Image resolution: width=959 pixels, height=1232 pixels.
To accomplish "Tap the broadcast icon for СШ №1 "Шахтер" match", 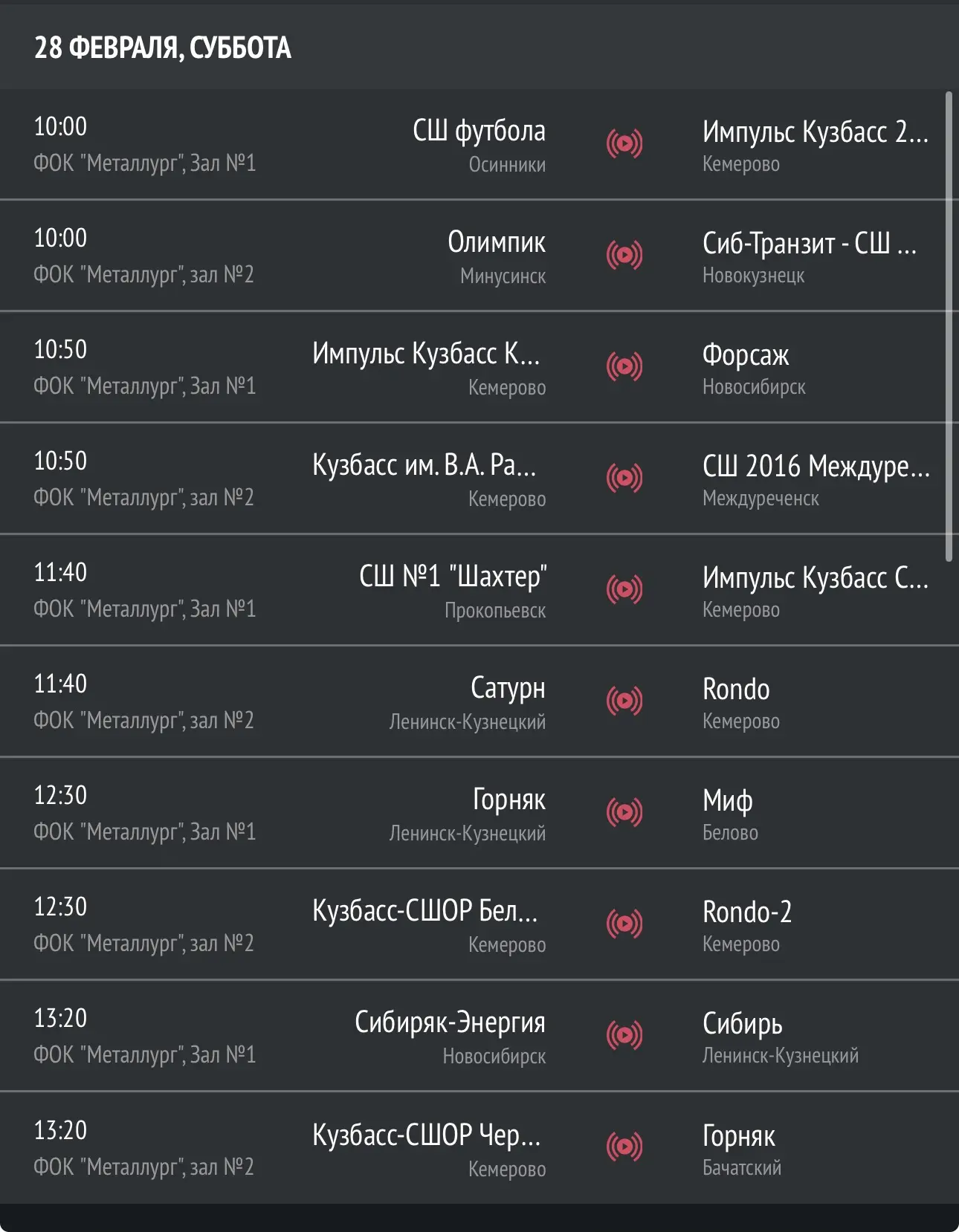I will click(x=624, y=589).
